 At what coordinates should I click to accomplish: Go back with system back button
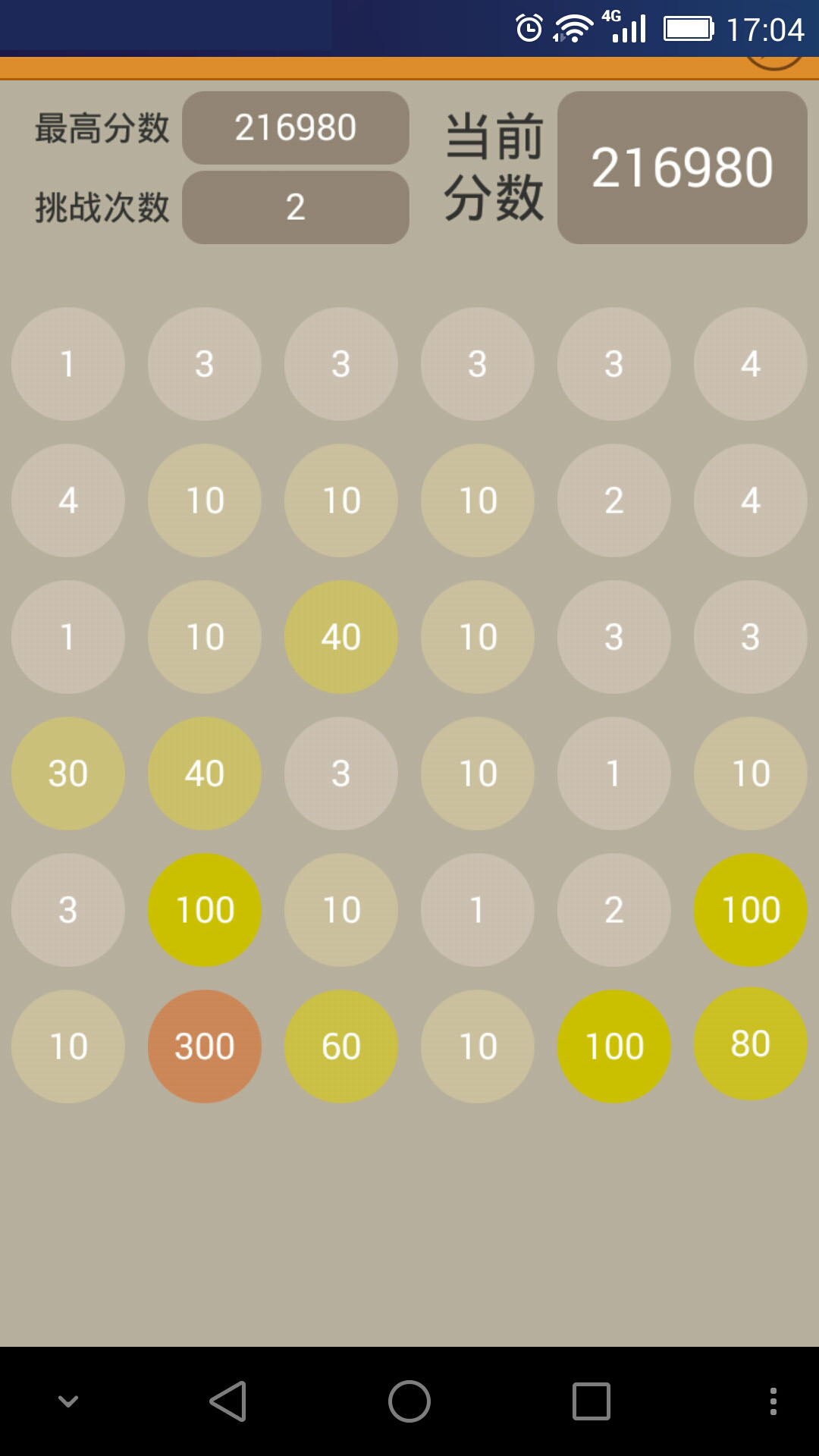click(227, 1401)
